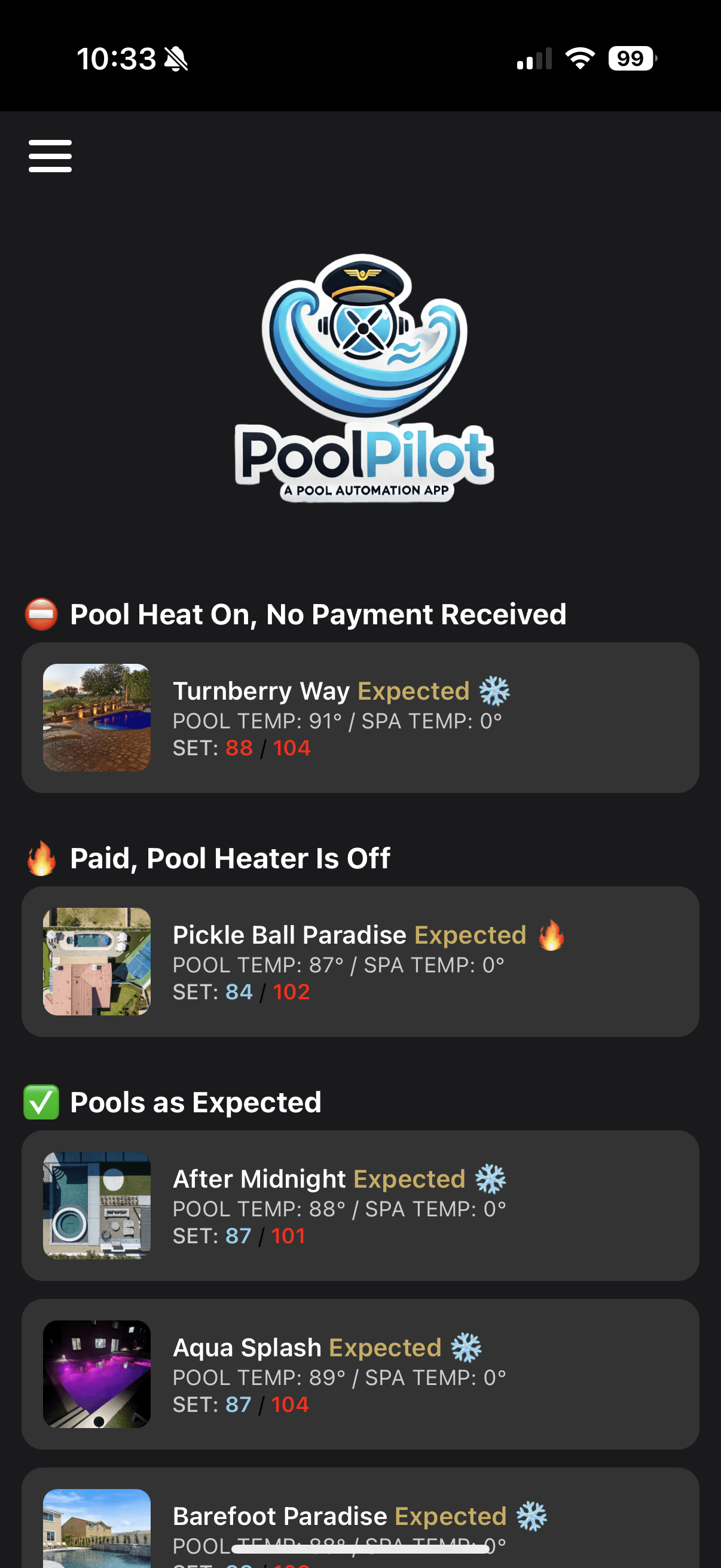Screen dimensions: 721x1568
Task: Tap the no-entry icon beside Pool Heat On
Action: 40,615
